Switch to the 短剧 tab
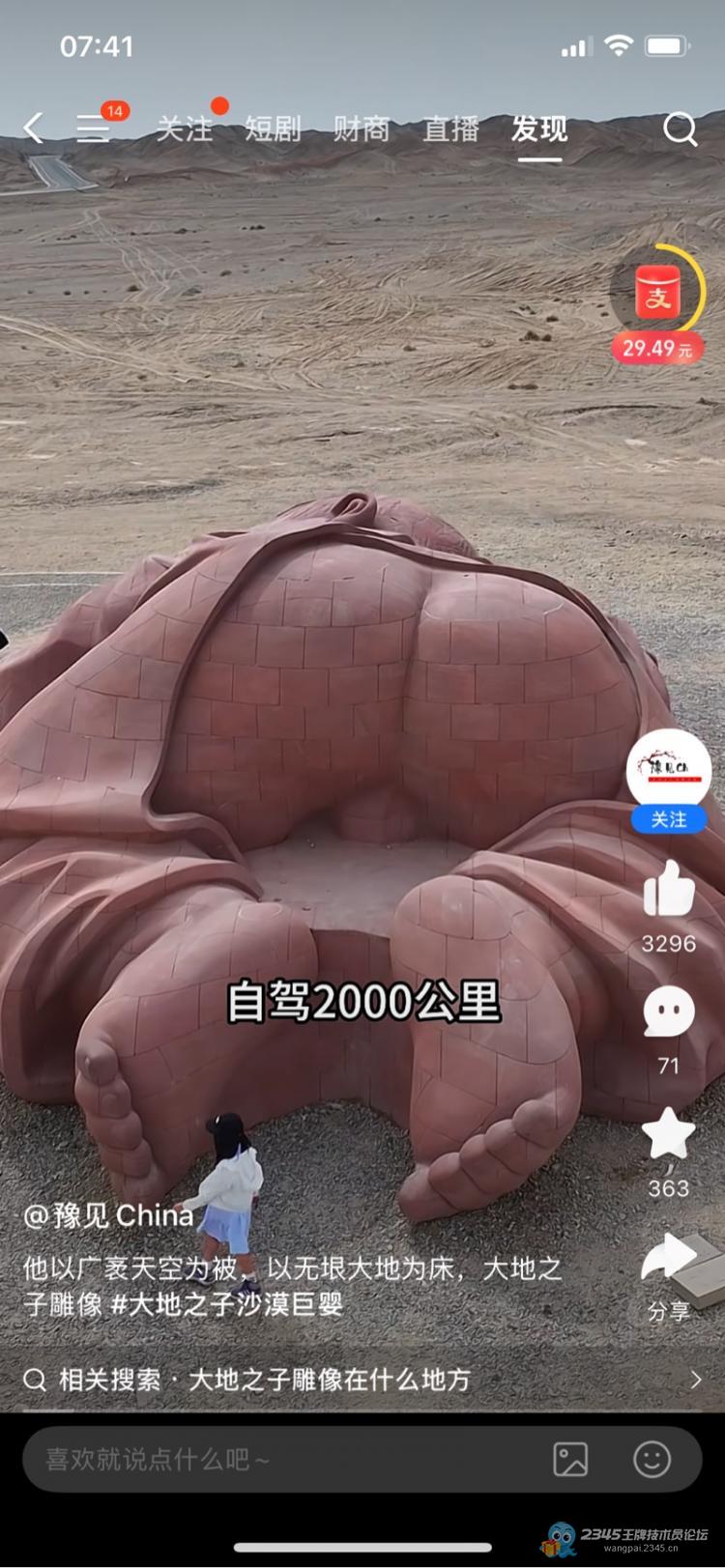725x1568 pixels. [x=273, y=128]
